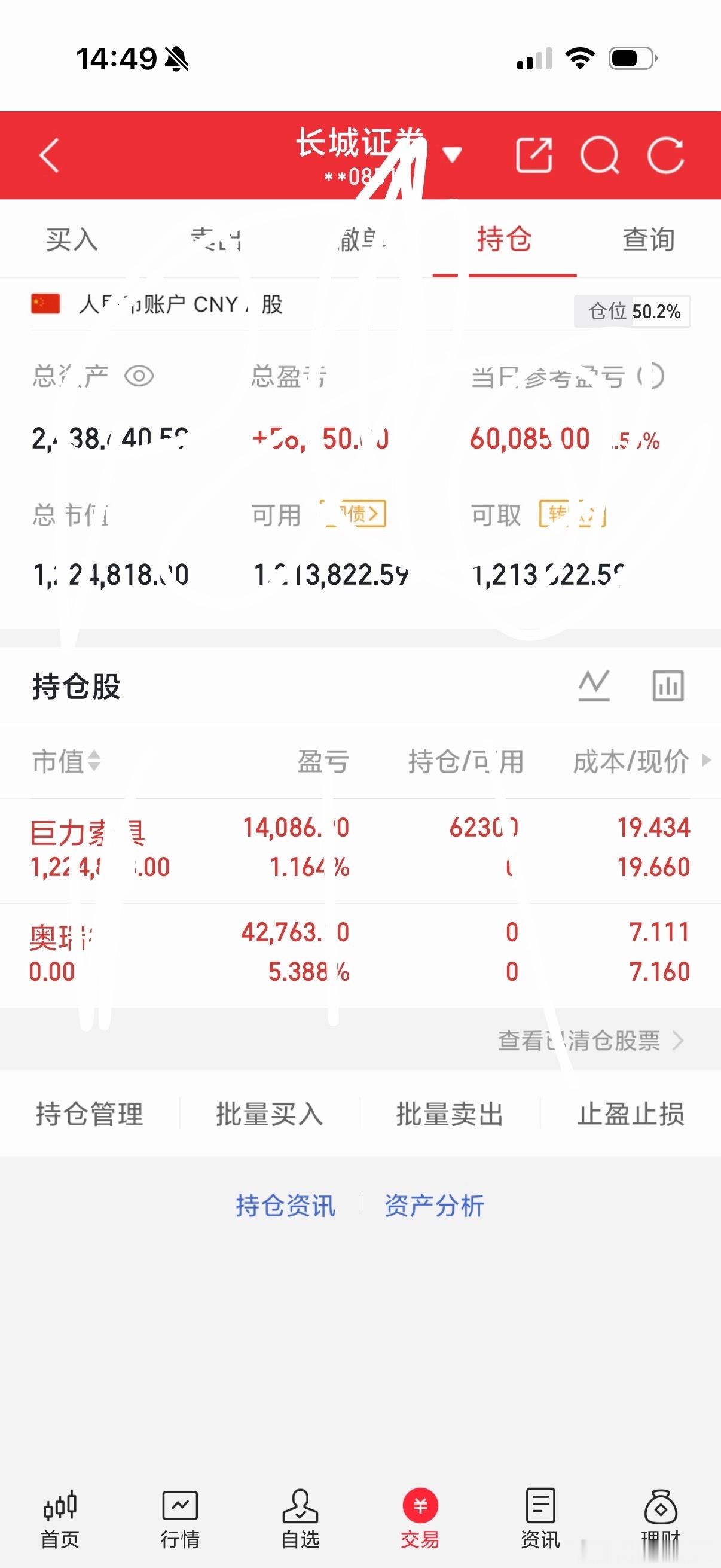Viewport: 721px width, 1568px height.
Task: Tap the 仓位 50.2% position indicator
Action: pos(633,311)
